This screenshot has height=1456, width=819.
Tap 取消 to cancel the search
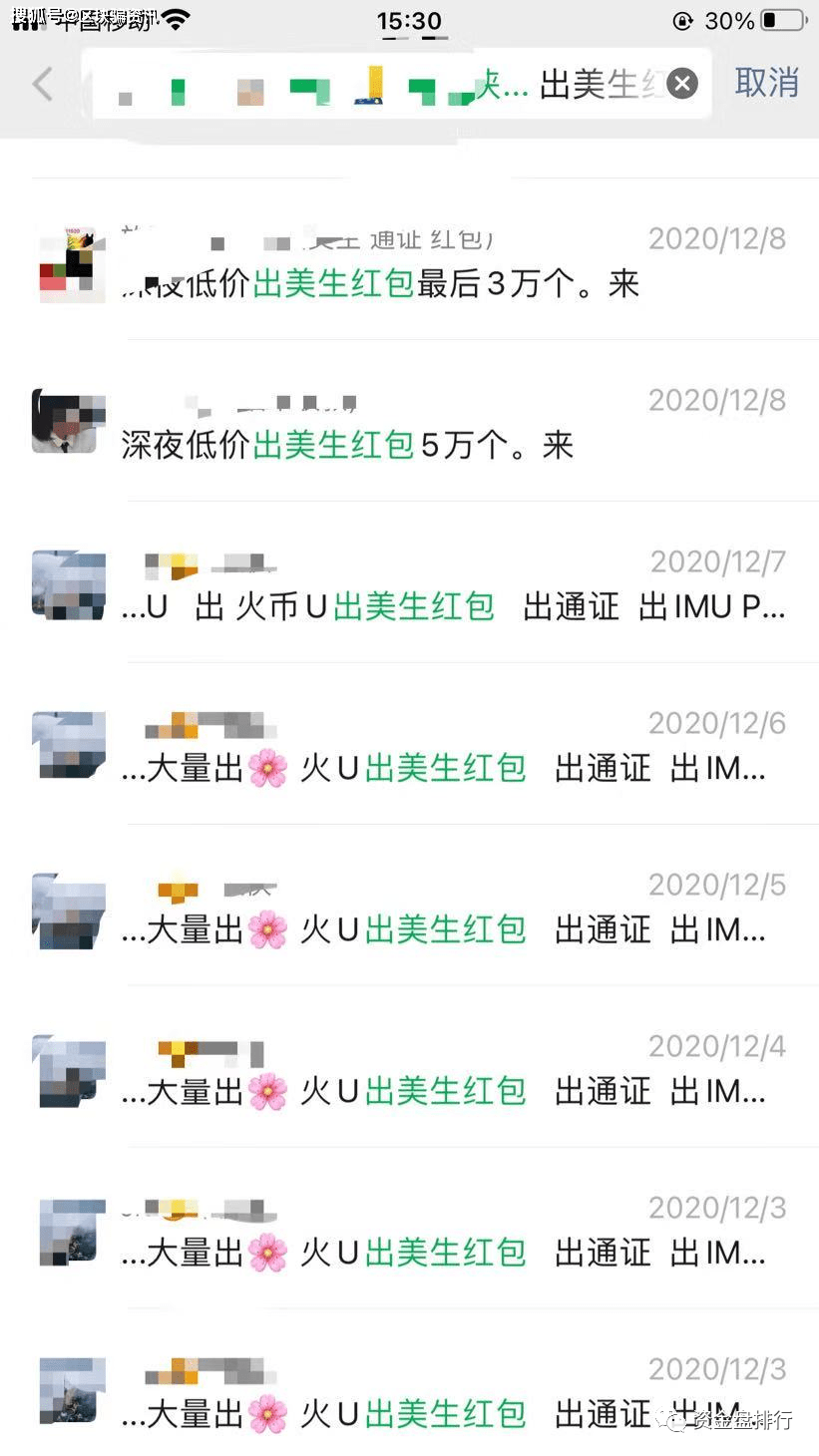[x=766, y=85]
